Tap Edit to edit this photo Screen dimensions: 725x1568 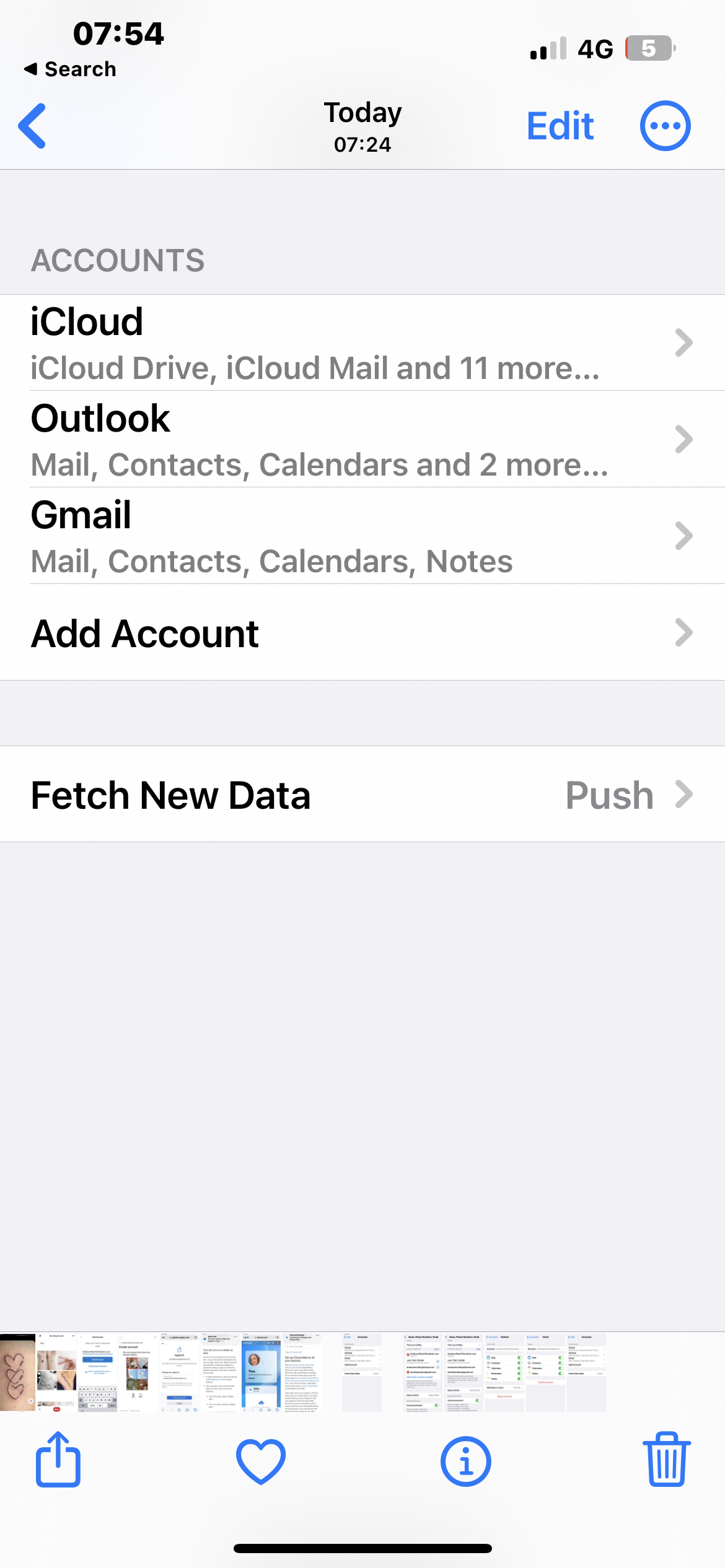[560, 126]
